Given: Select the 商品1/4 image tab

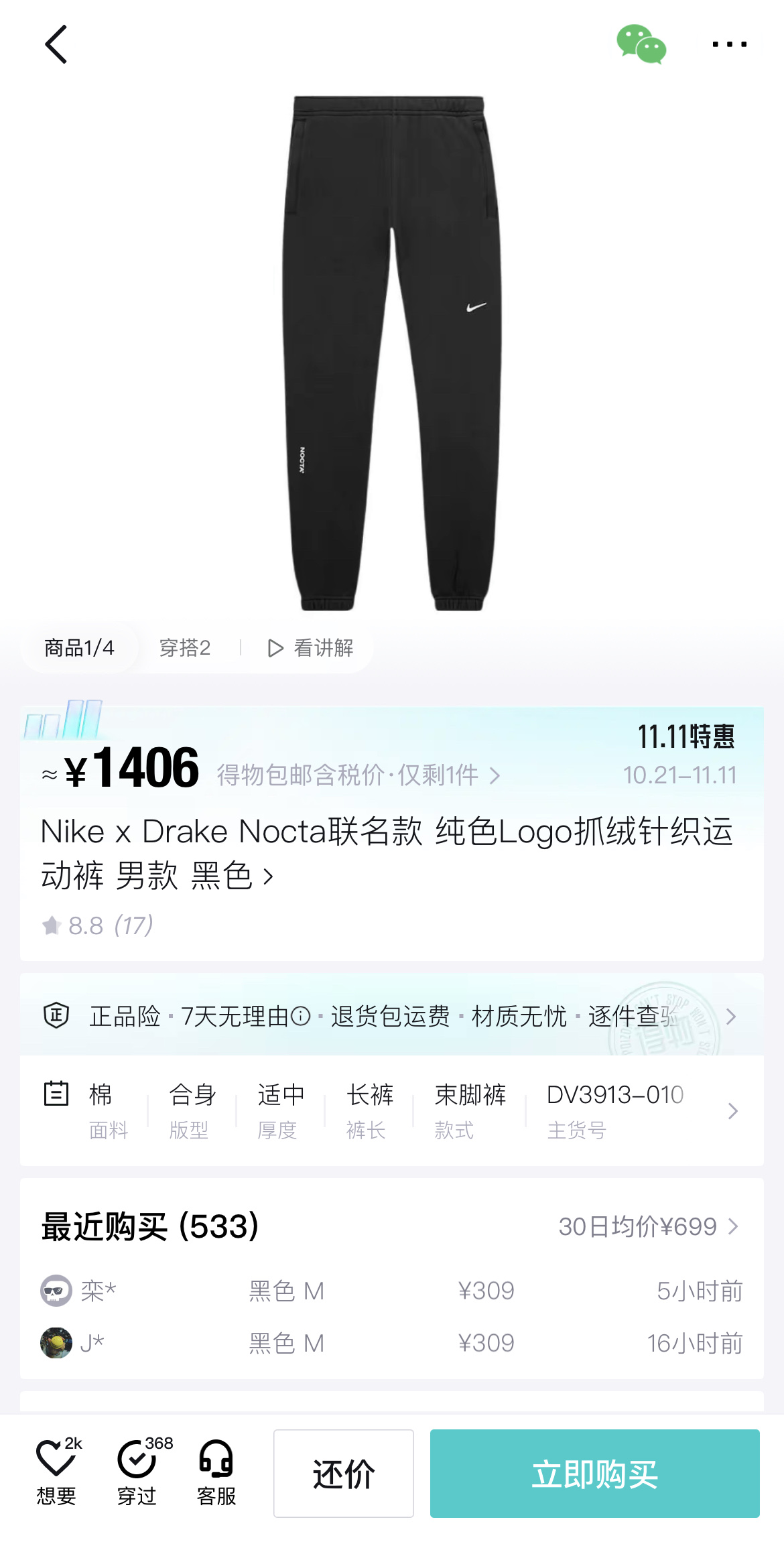Looking at the screenshot, I should click(x=79, y=648).
